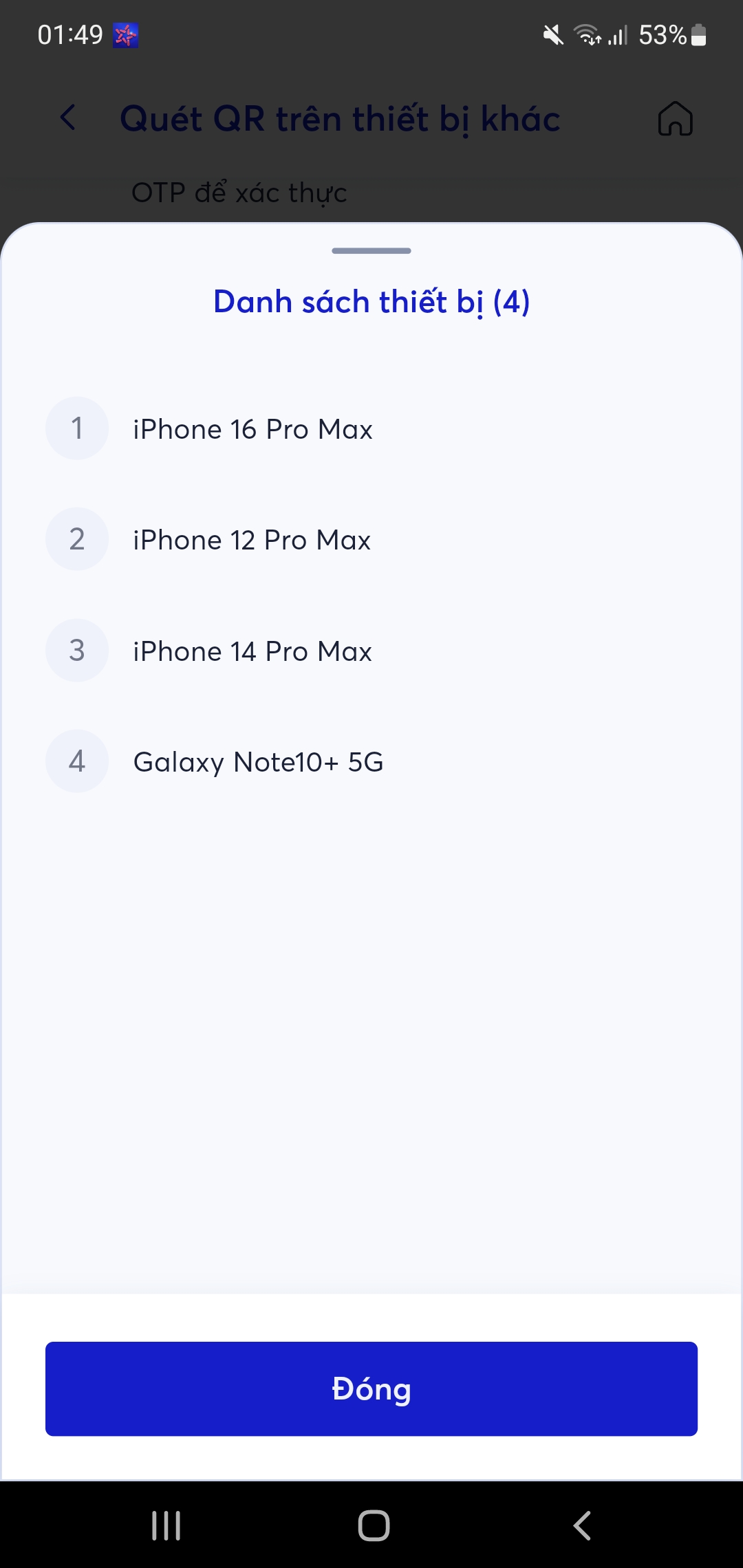Open the recent apps switcher
743x1568 pixels.
[x=166, y=1525]
